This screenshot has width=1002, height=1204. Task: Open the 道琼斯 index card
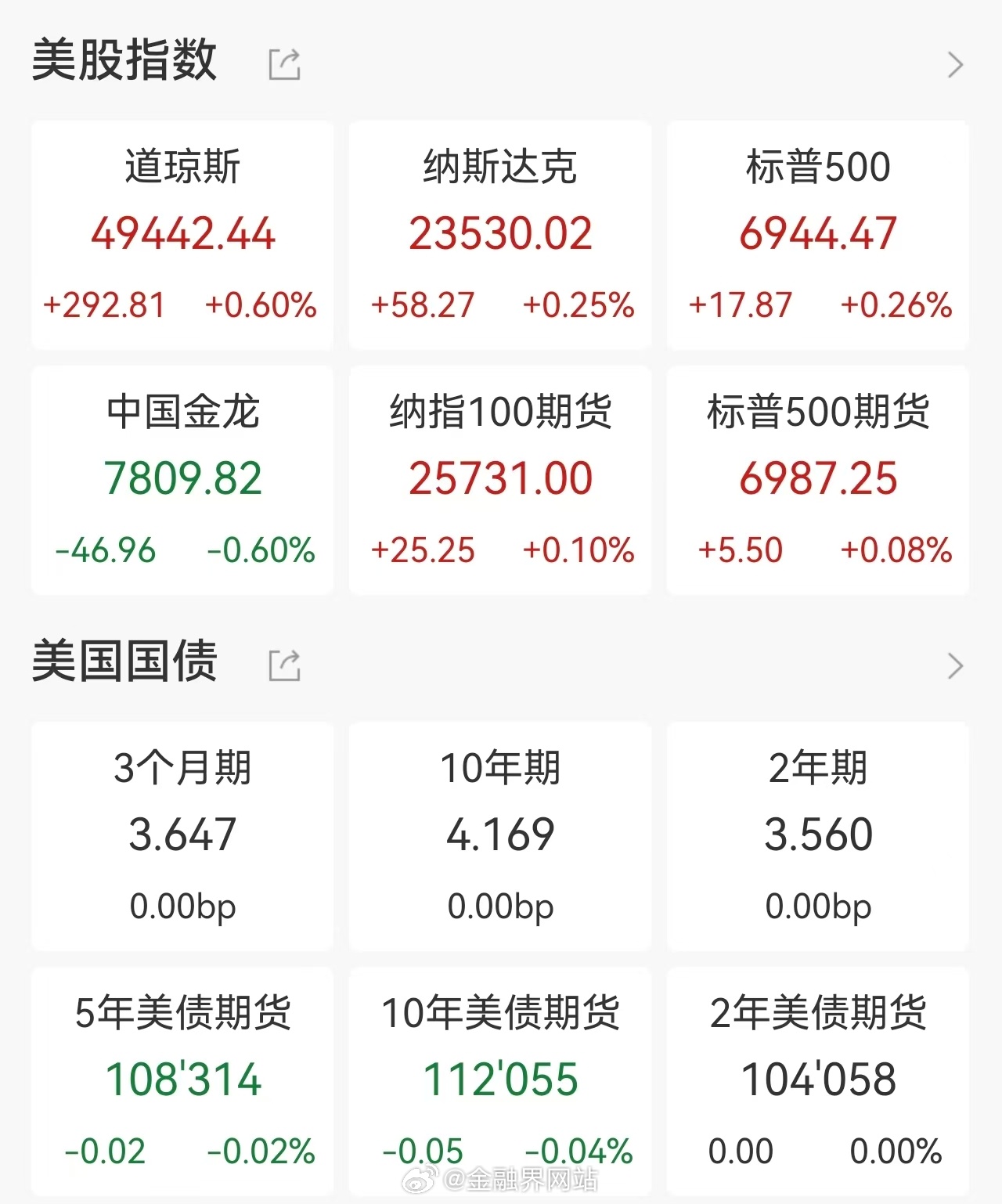[182, 235]
